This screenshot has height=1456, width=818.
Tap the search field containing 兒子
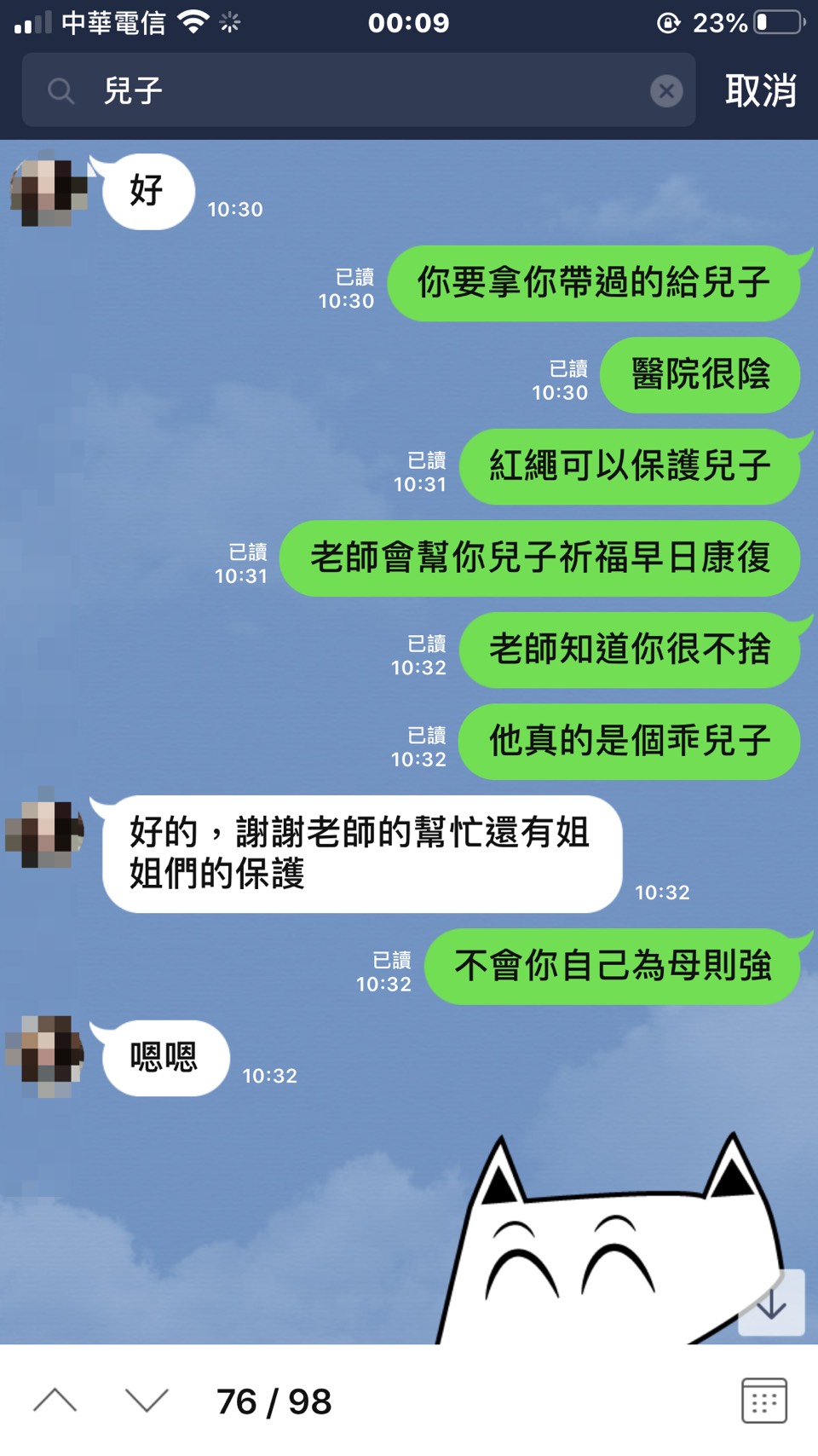point(358,90)
